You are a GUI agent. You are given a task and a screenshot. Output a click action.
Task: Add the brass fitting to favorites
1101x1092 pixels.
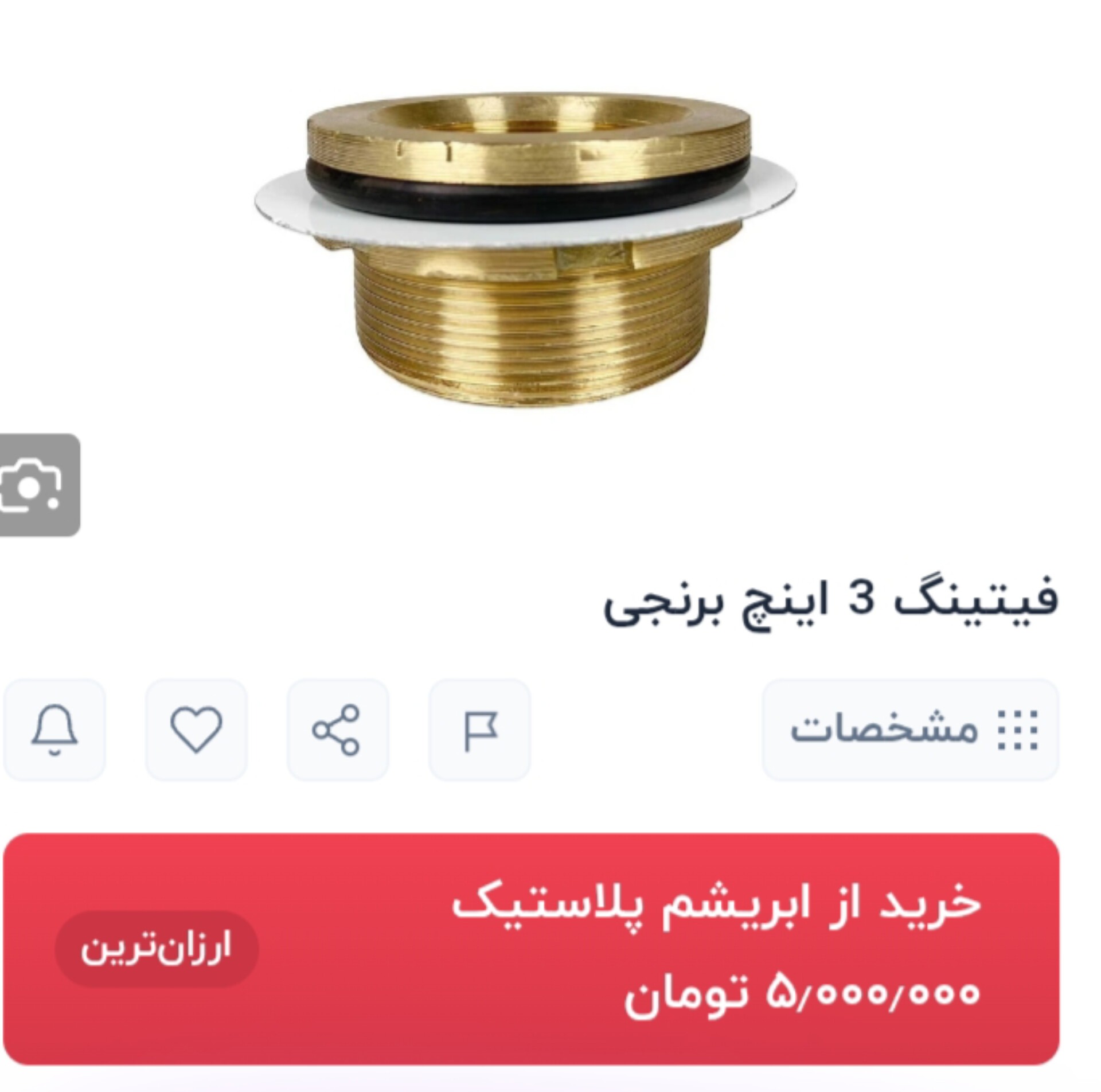196,730
